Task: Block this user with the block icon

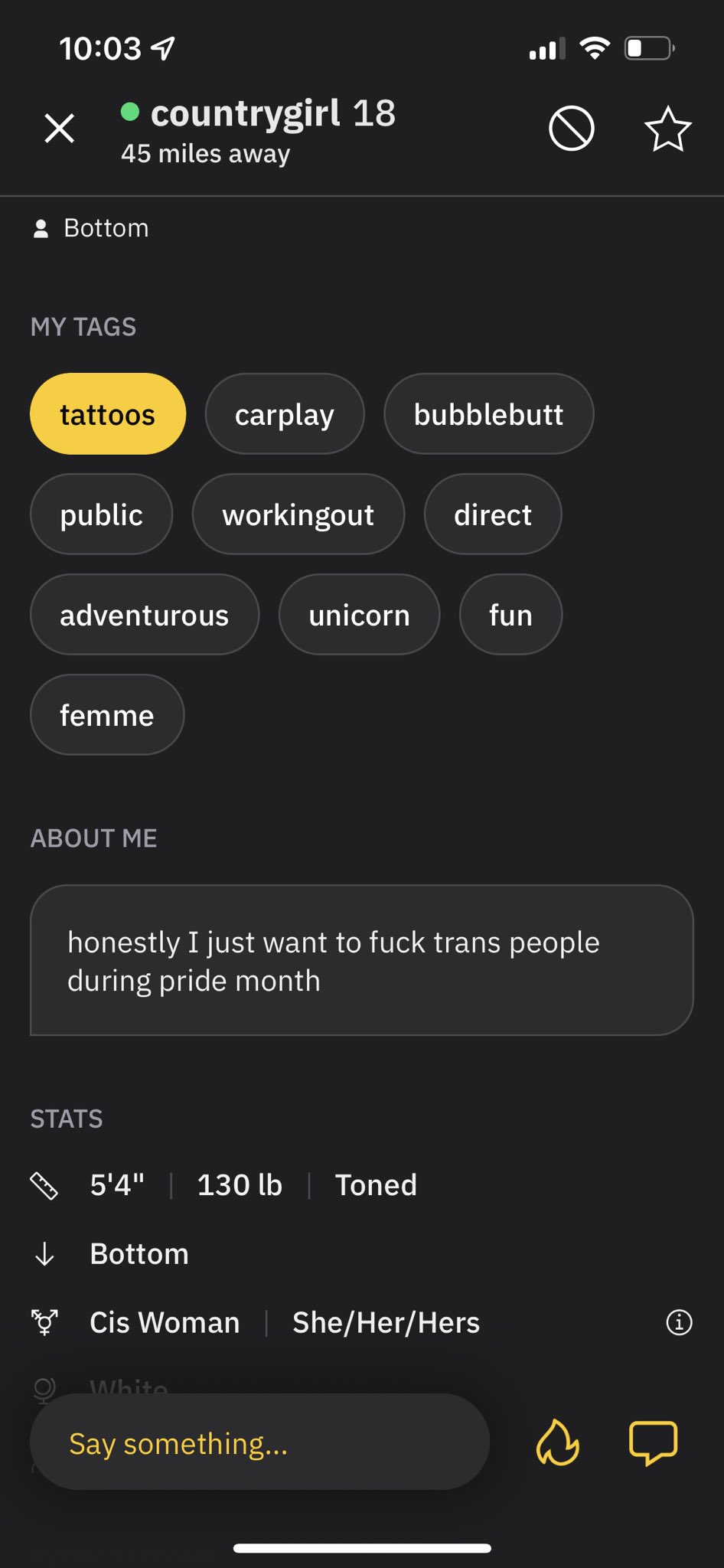Action: [572, 128]
